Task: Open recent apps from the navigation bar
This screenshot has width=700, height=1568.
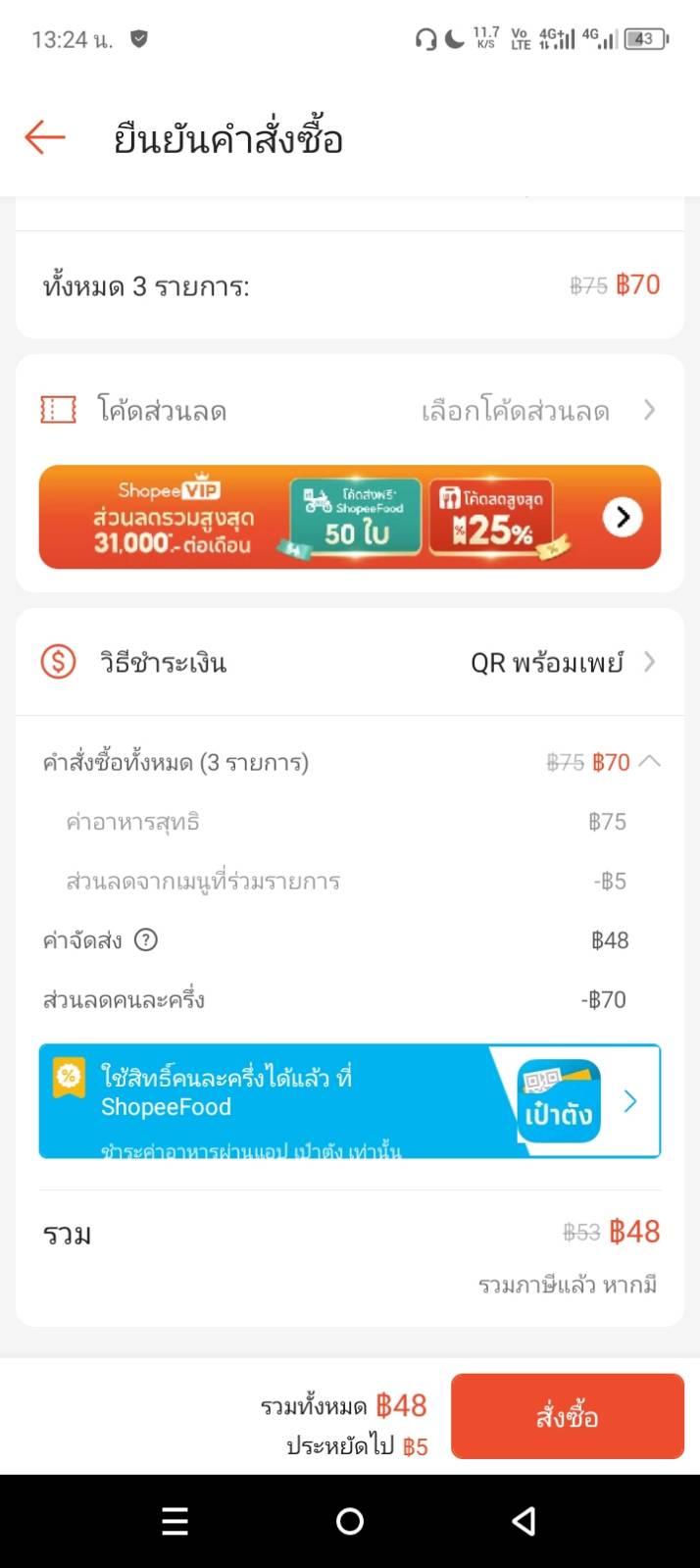Action: click(175, 1521)
